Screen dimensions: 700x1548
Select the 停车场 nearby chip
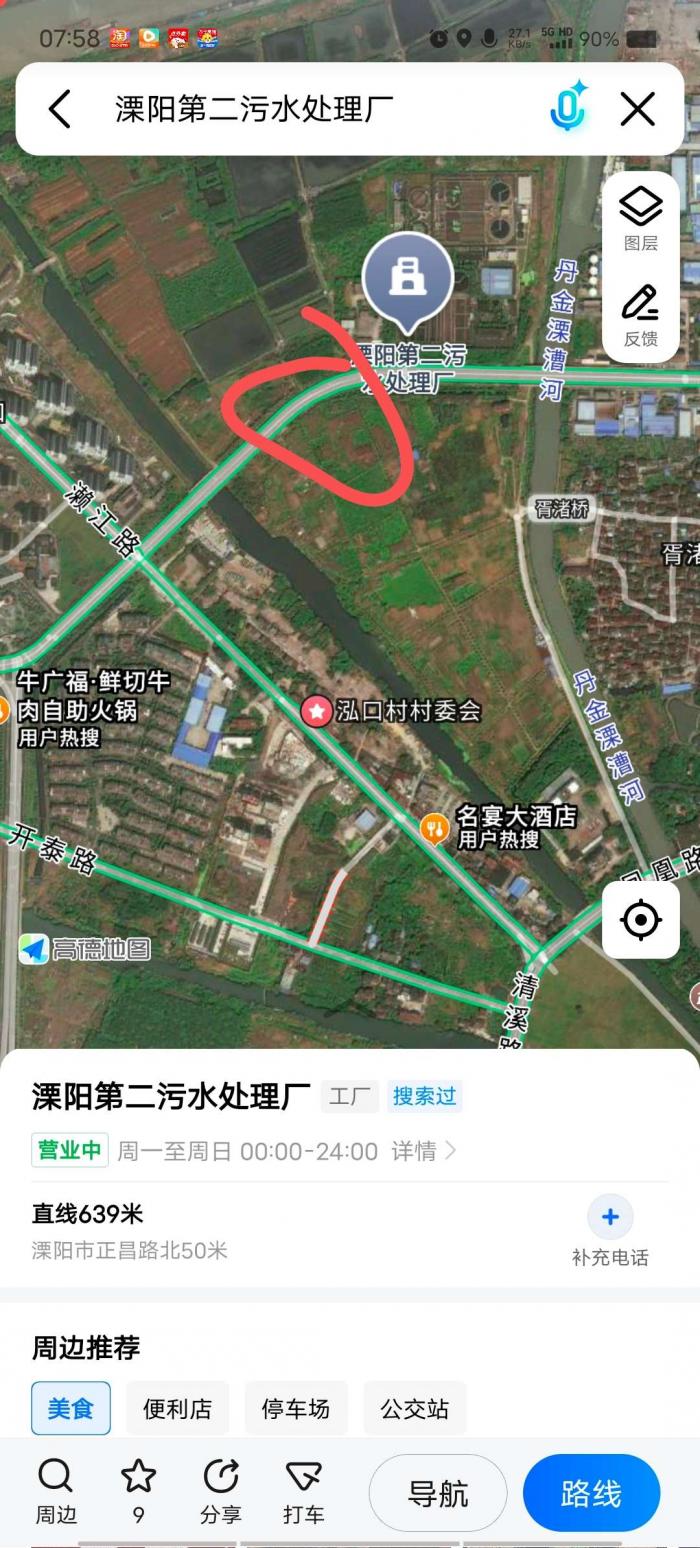point(295,1408)
